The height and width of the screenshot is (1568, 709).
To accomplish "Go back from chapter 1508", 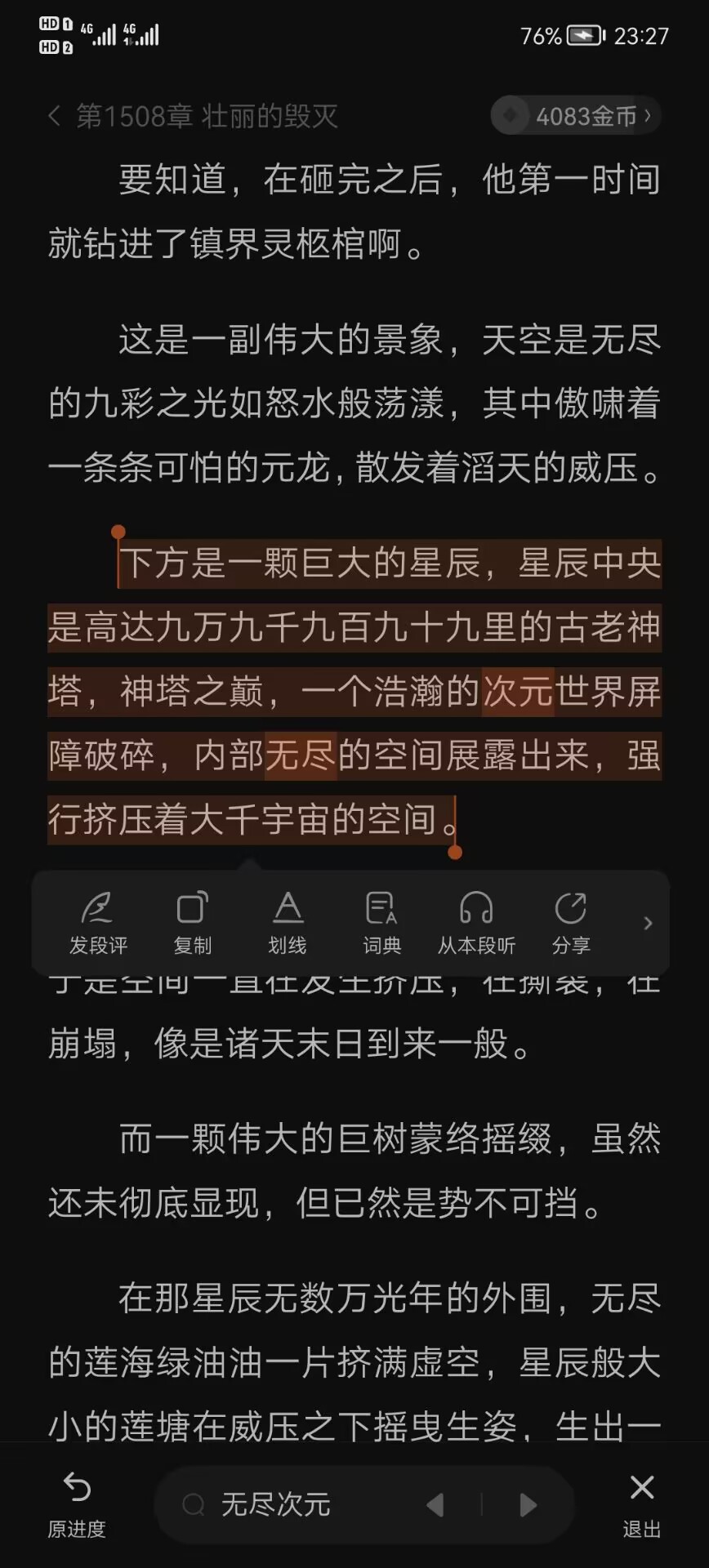I will [x=55, y=116].
